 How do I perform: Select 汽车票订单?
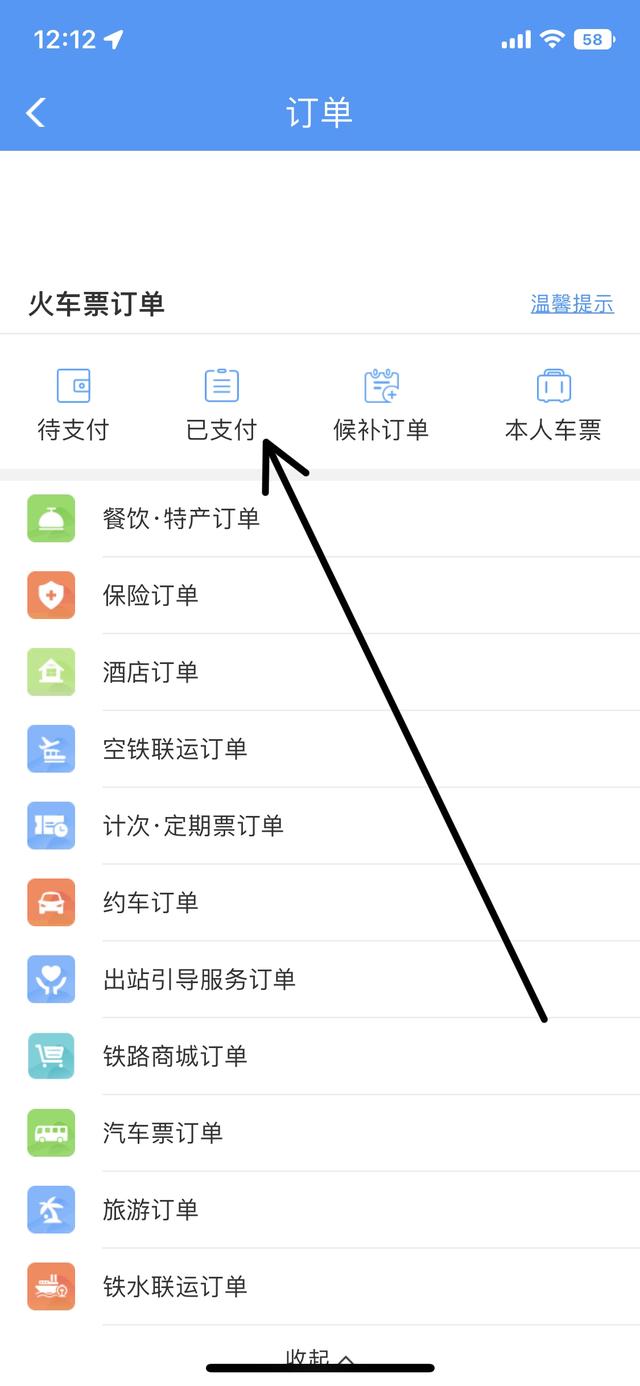click(162, 1133)
